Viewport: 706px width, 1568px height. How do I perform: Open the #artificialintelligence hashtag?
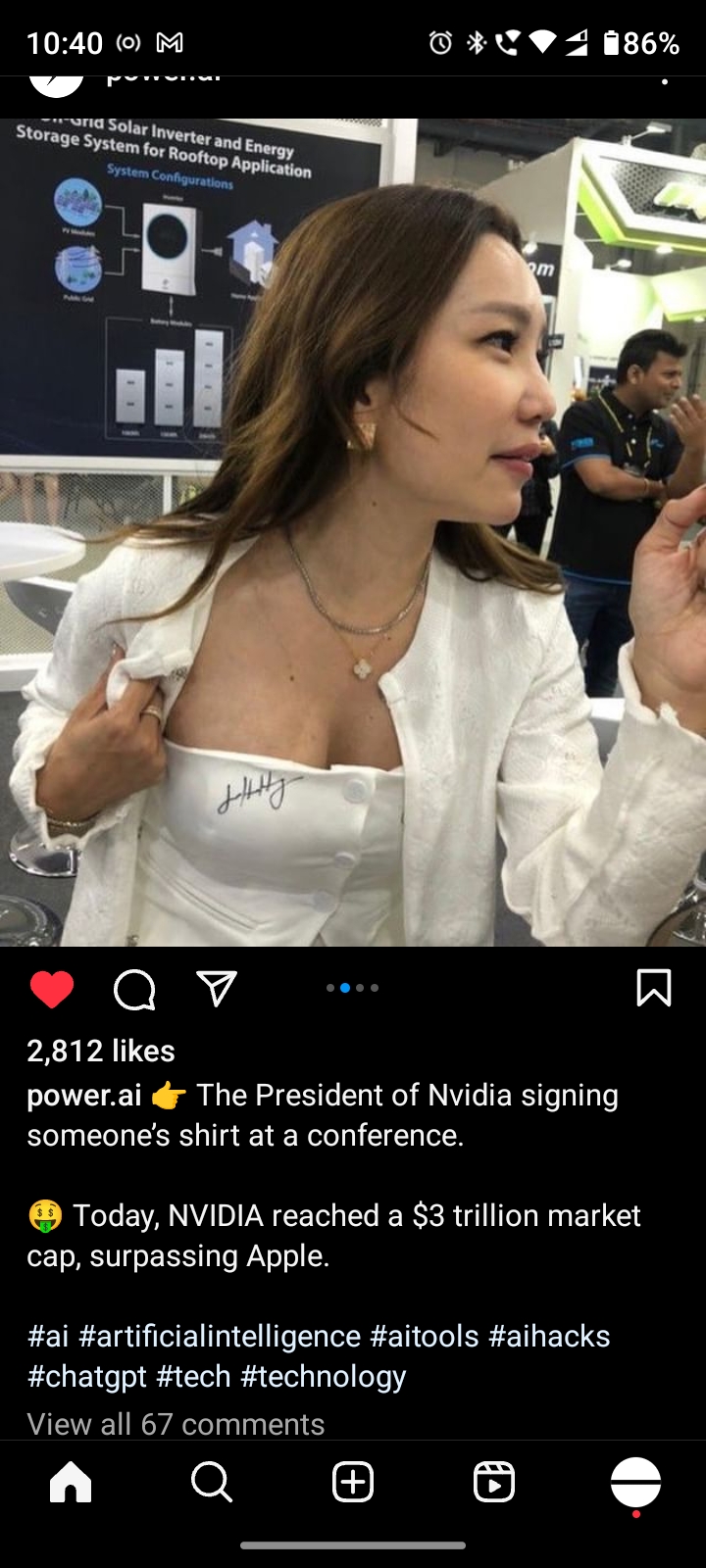[x=220, y=1336]
